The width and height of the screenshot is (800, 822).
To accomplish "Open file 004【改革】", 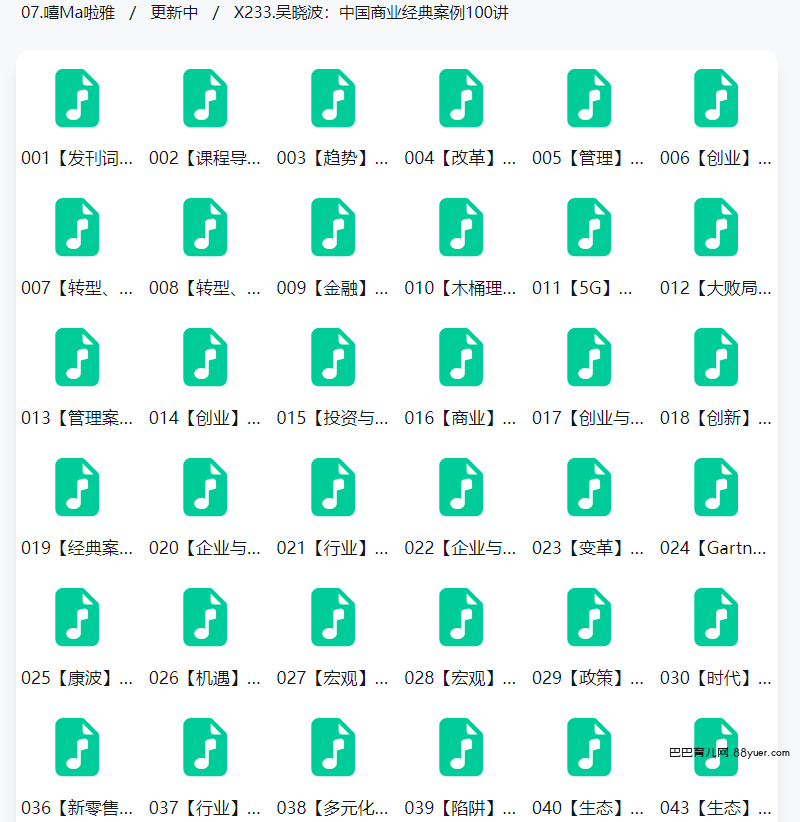I will [461, 98].
